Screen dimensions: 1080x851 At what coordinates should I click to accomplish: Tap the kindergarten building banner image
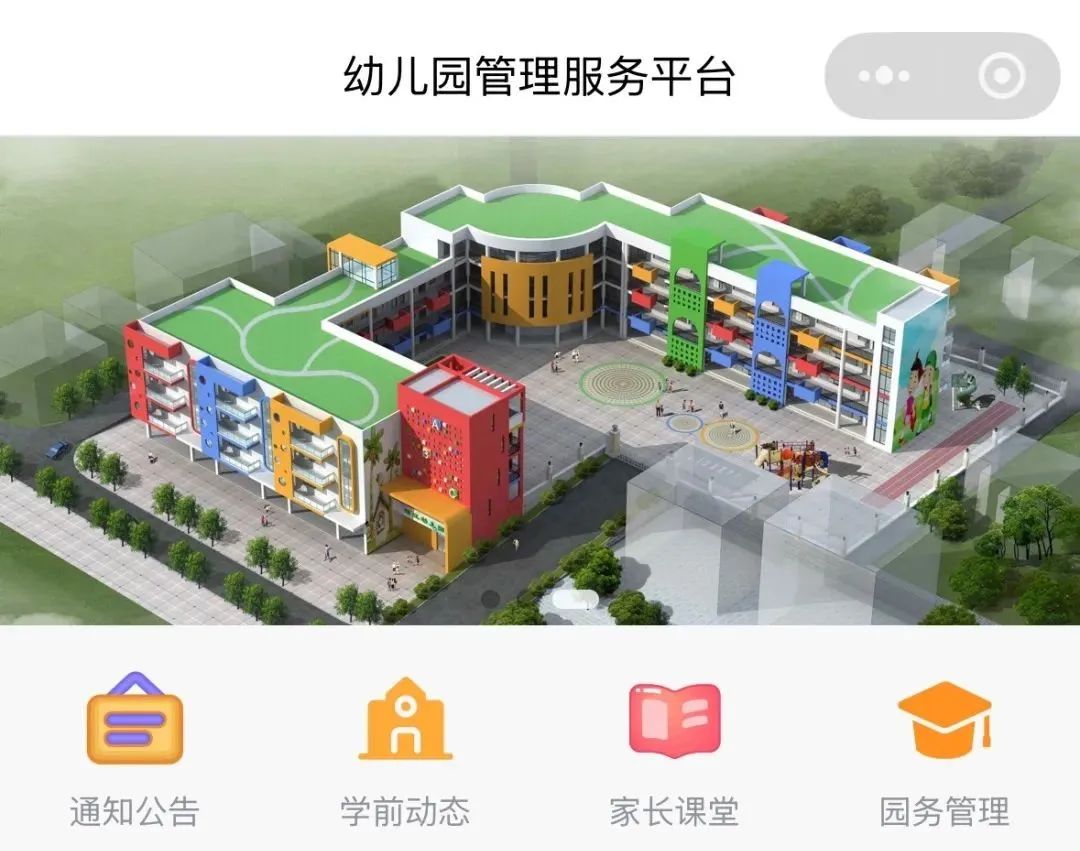pos(540,380)
